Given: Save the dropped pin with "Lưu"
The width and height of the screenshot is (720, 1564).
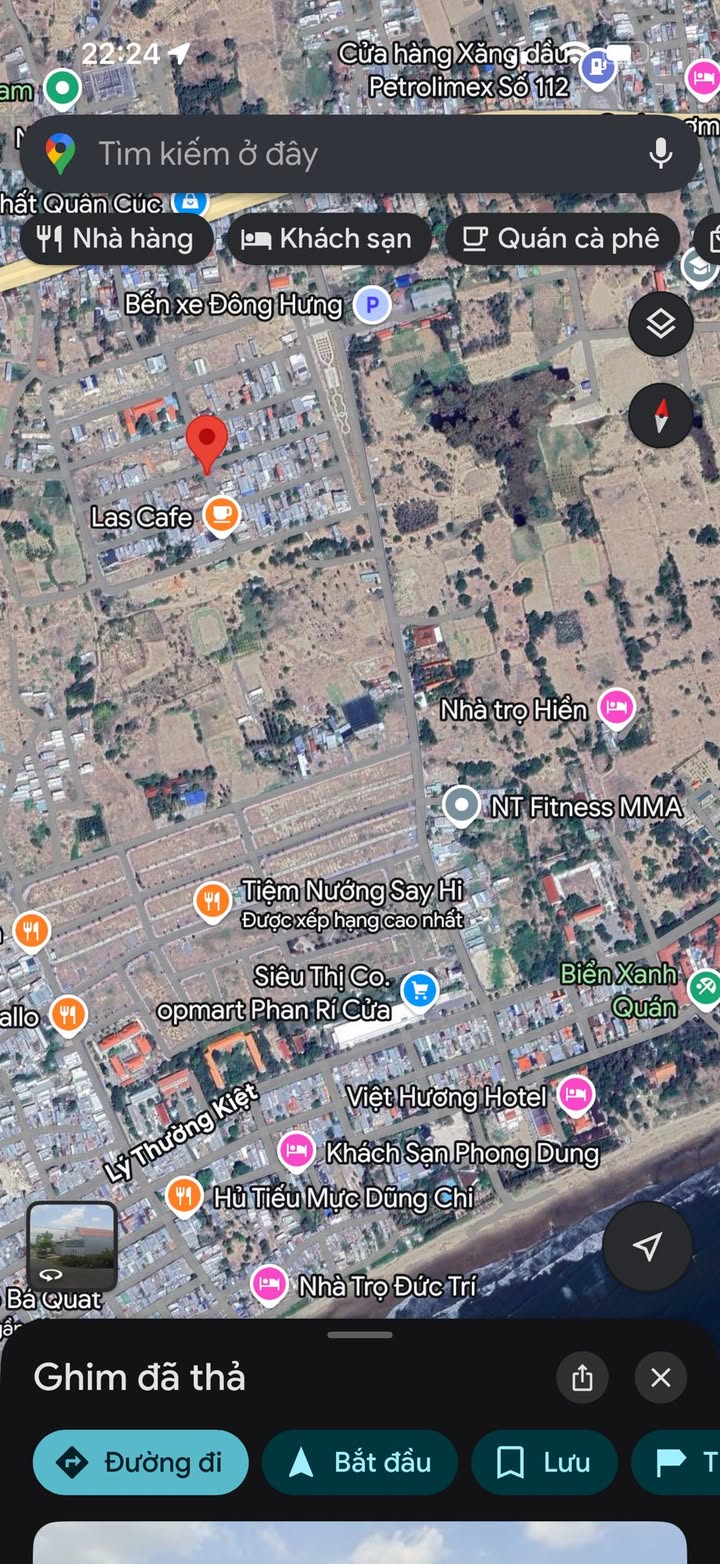Looking at the screenshot, I should click(x=545, y=1462).
